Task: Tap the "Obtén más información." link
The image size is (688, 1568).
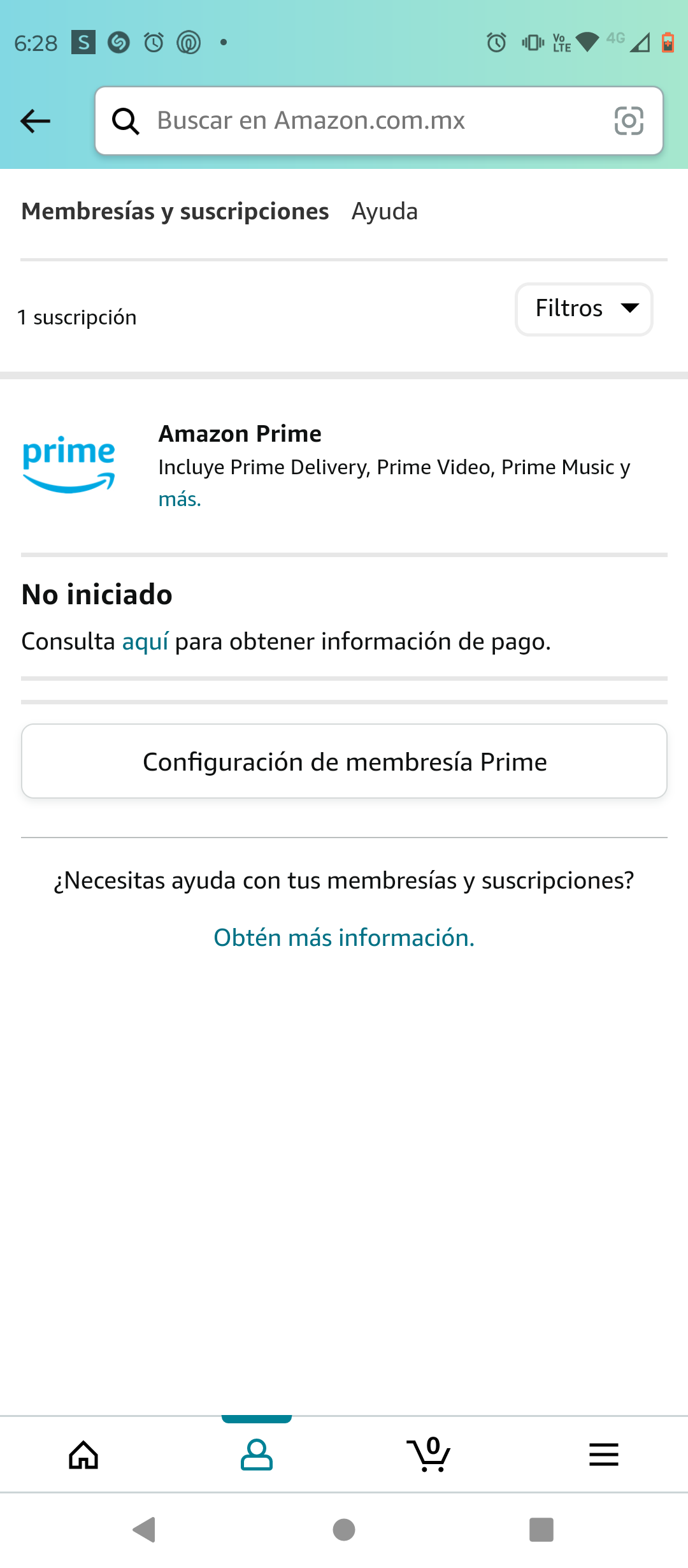Action: click(344, 938)
